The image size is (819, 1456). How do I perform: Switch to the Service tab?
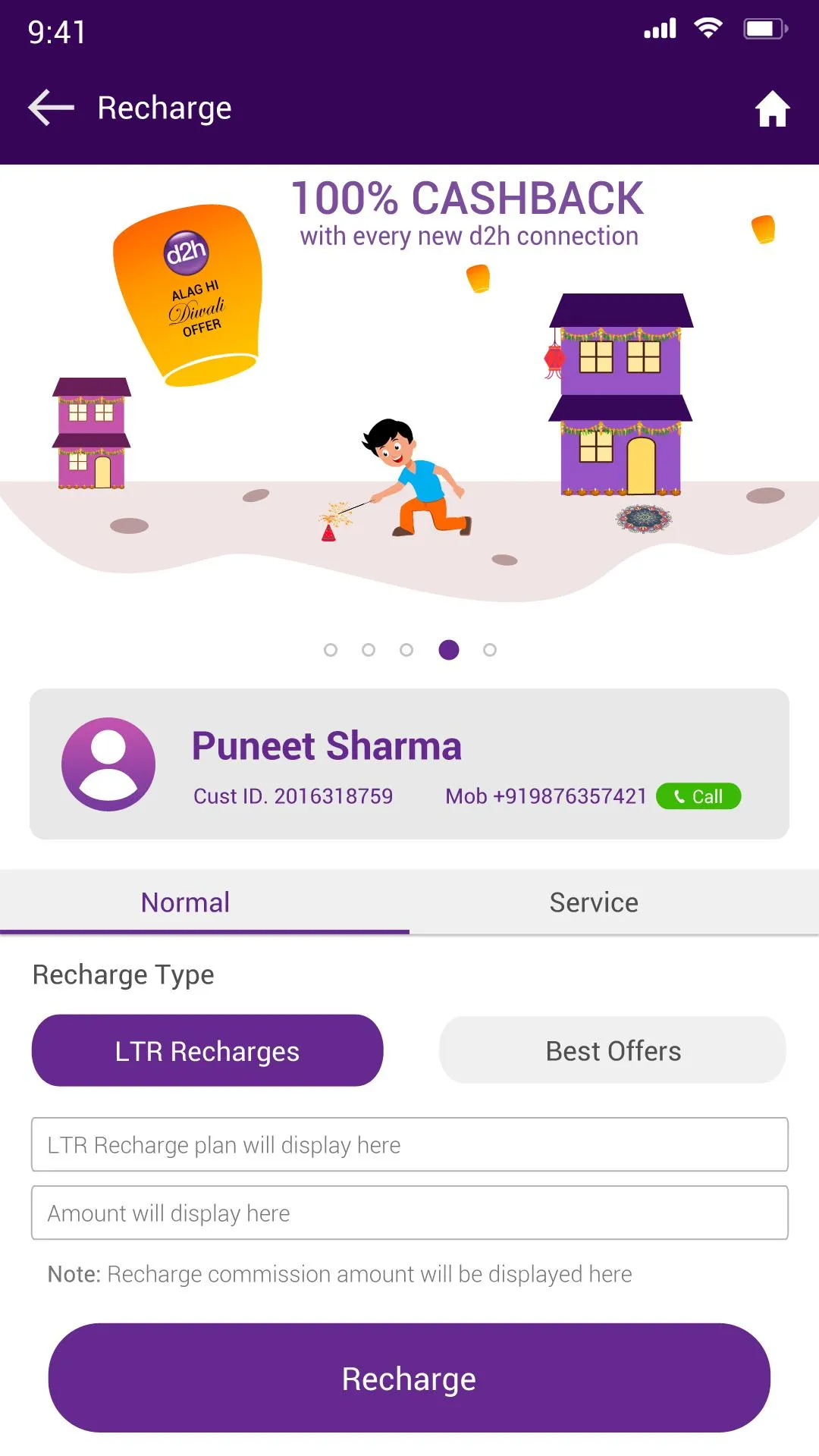(x=594, y=902)
